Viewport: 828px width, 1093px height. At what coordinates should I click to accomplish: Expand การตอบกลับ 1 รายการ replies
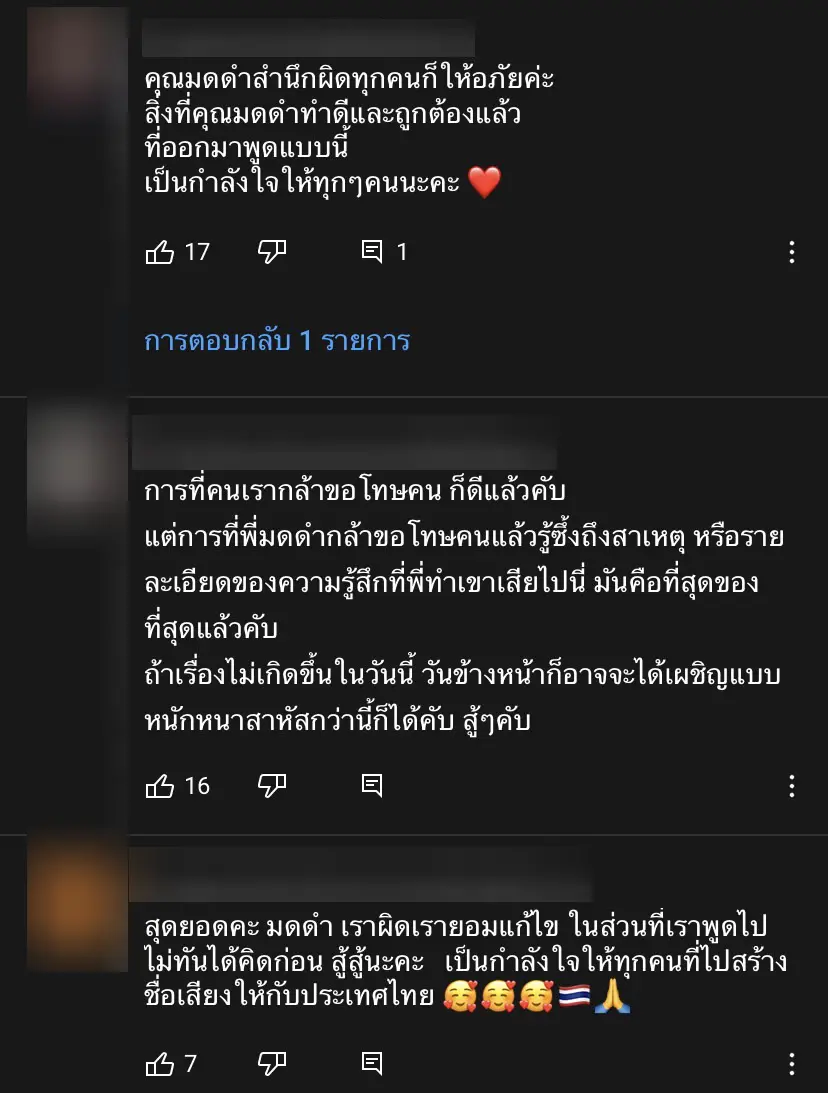[277, 341]
